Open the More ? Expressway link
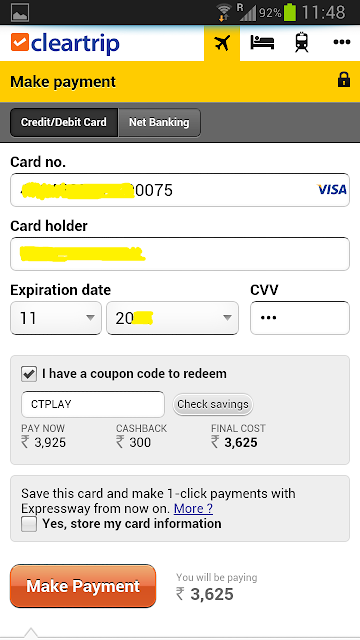This screenshot has height=640, width=360. (x=193, y=509)
